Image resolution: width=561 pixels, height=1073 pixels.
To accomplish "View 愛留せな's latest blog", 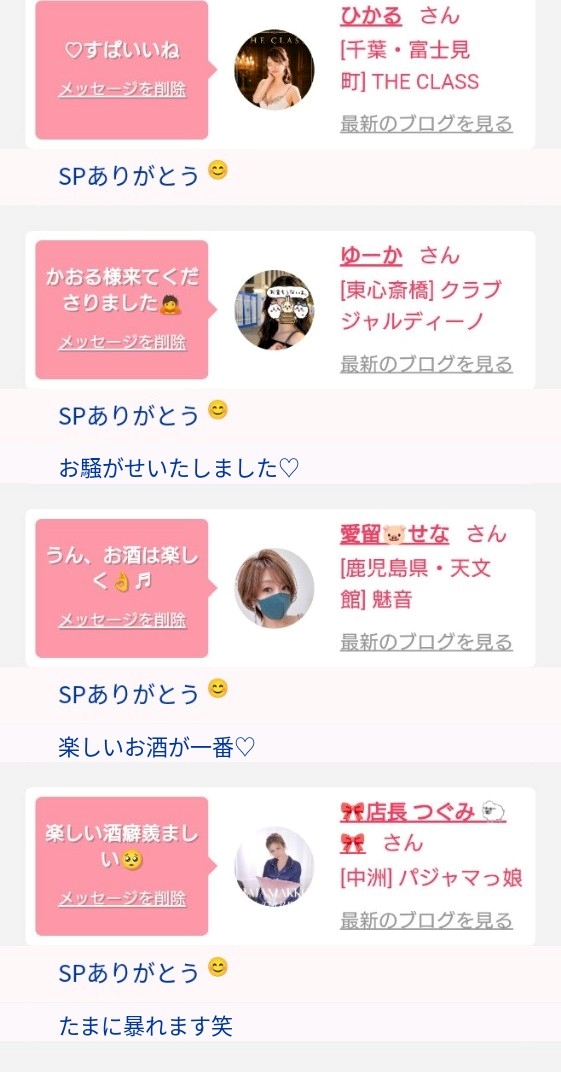I will (x=426, y=642).
